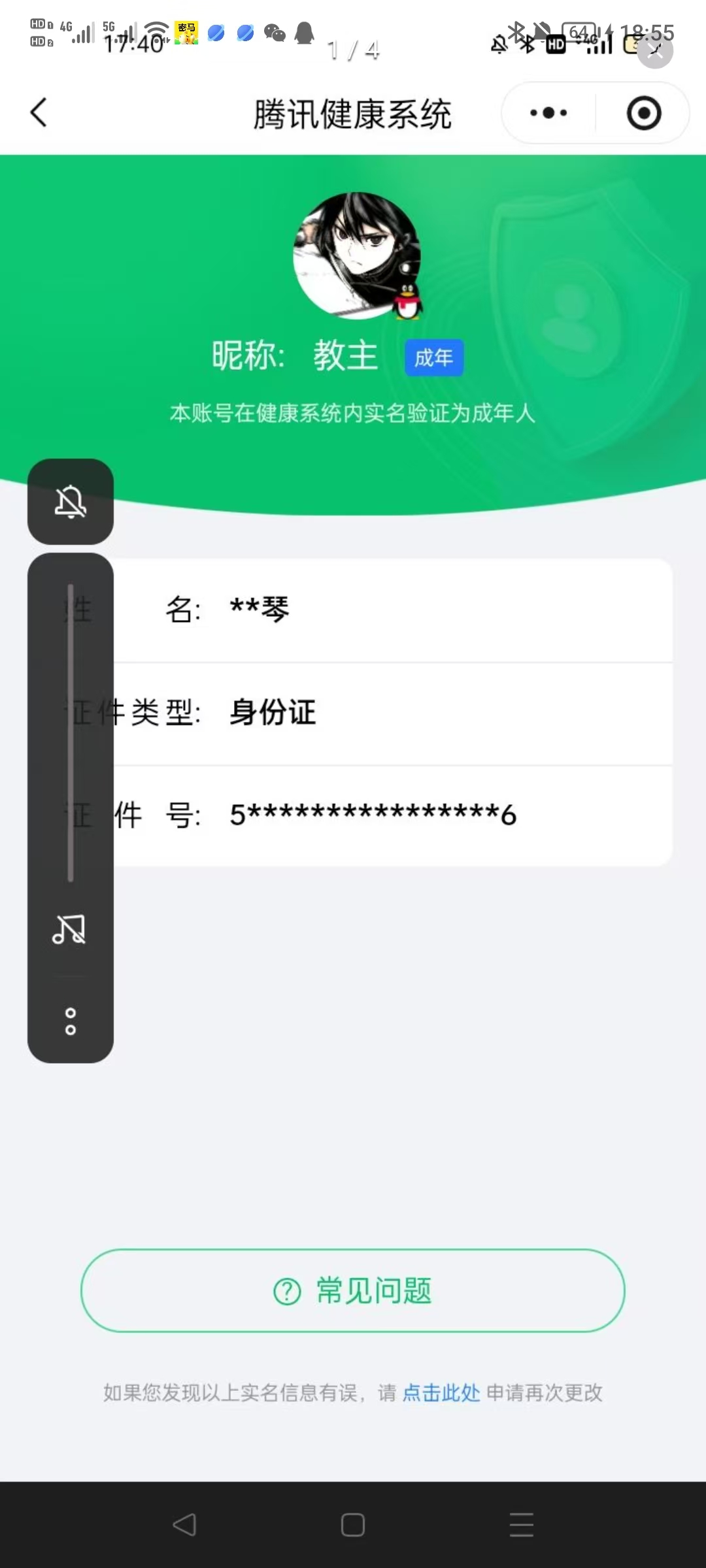Tap the 1/4 page indicator at the top
Screen dimensions: 706x1568
click(x=353, y=48)
